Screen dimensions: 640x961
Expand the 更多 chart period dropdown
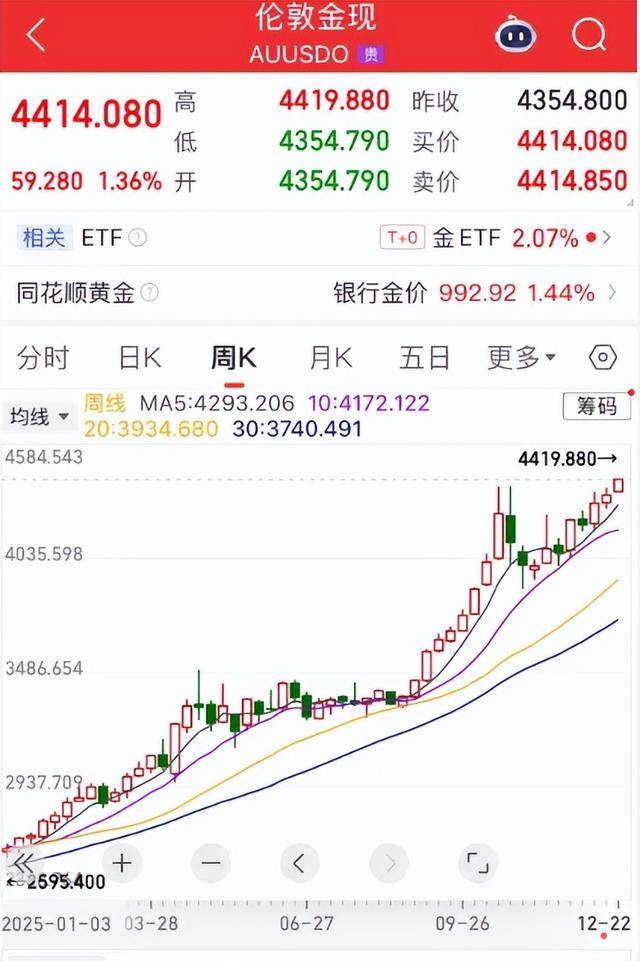(x=521, y=357)
